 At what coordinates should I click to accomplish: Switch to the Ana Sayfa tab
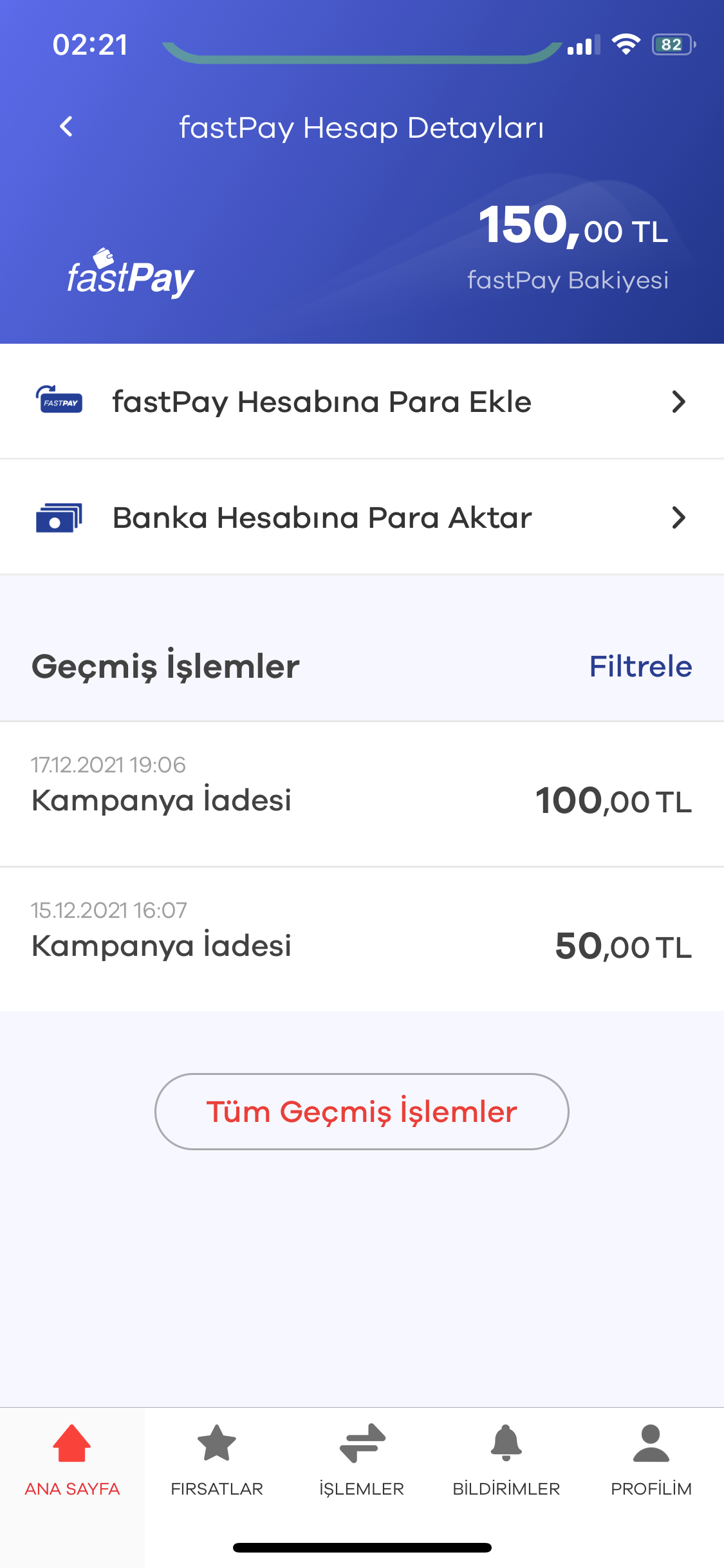72,1460
